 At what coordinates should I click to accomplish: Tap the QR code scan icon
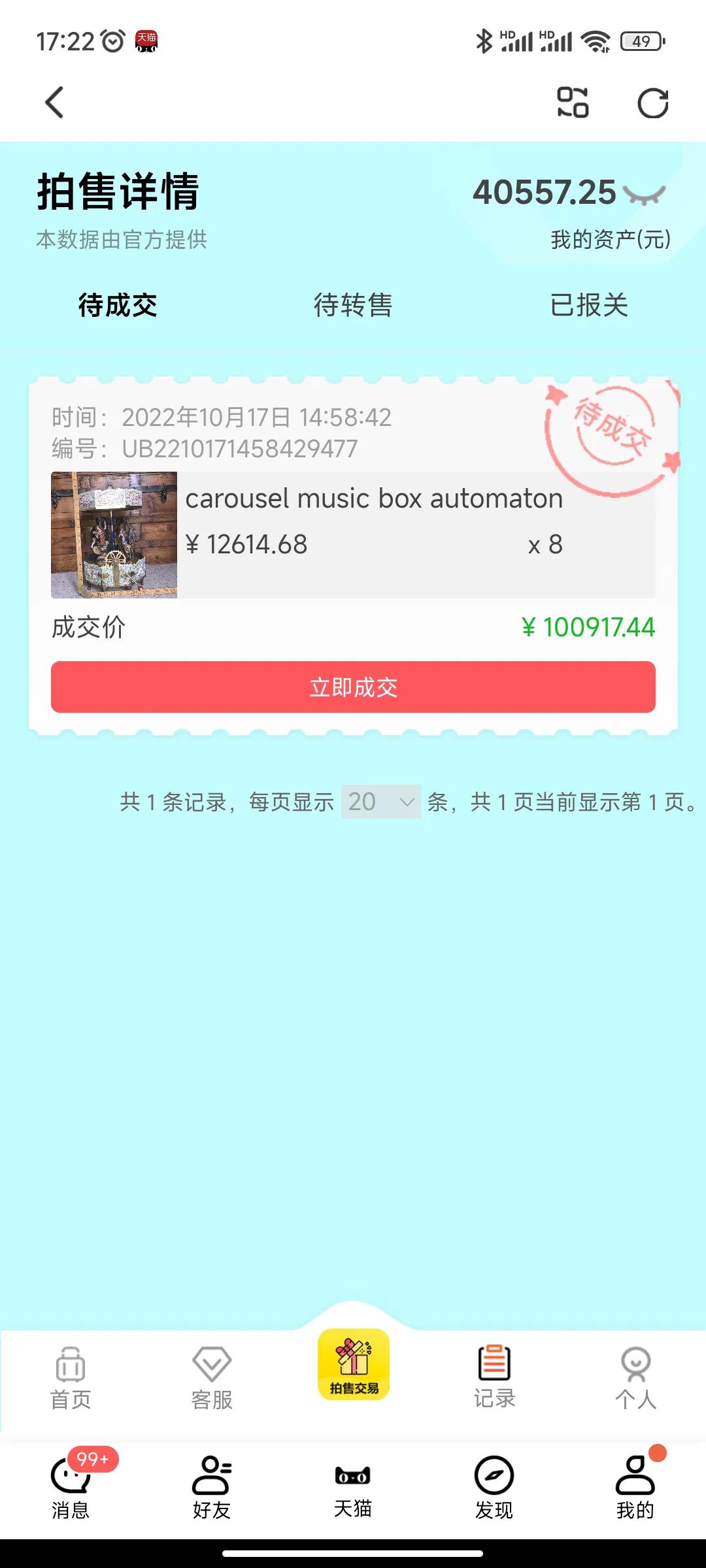[x=572, y=101]
